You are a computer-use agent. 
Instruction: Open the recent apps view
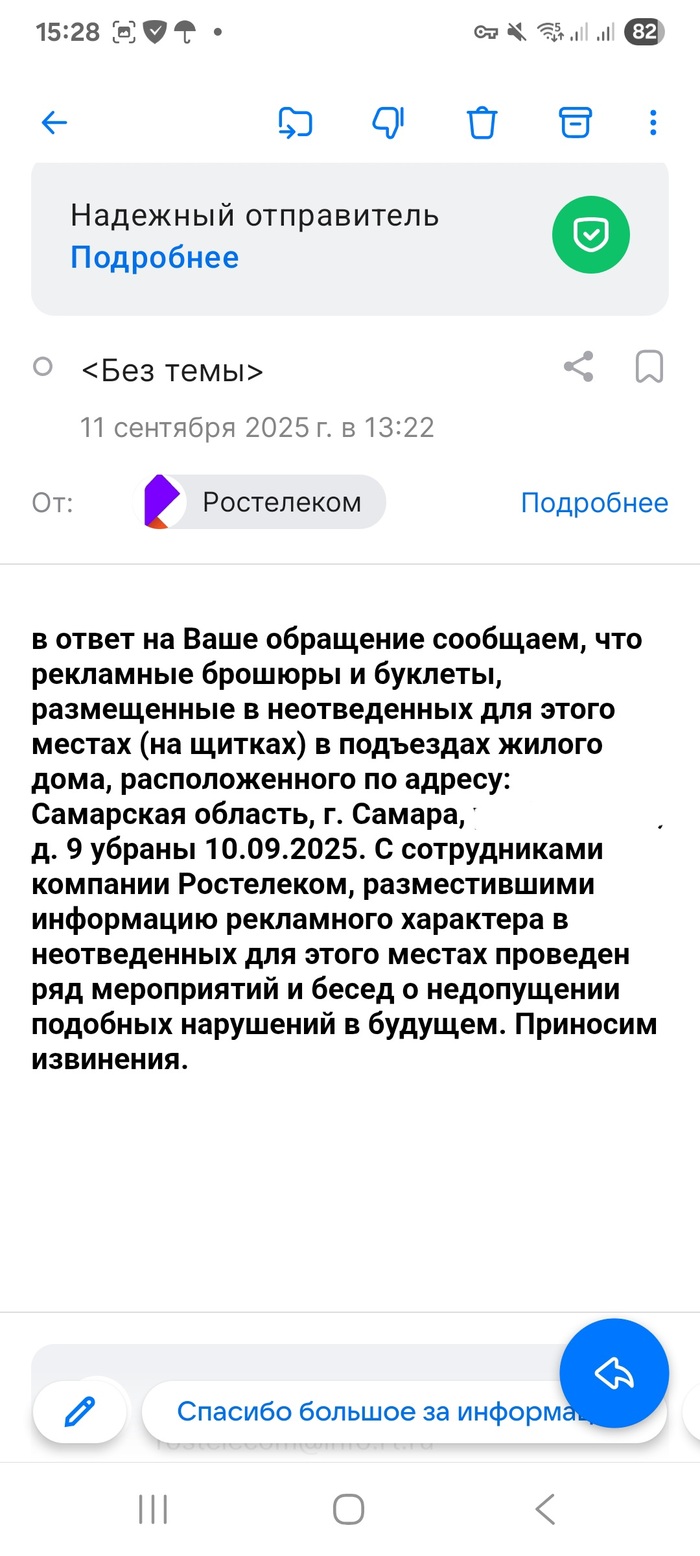click(x=152, y=1509)
